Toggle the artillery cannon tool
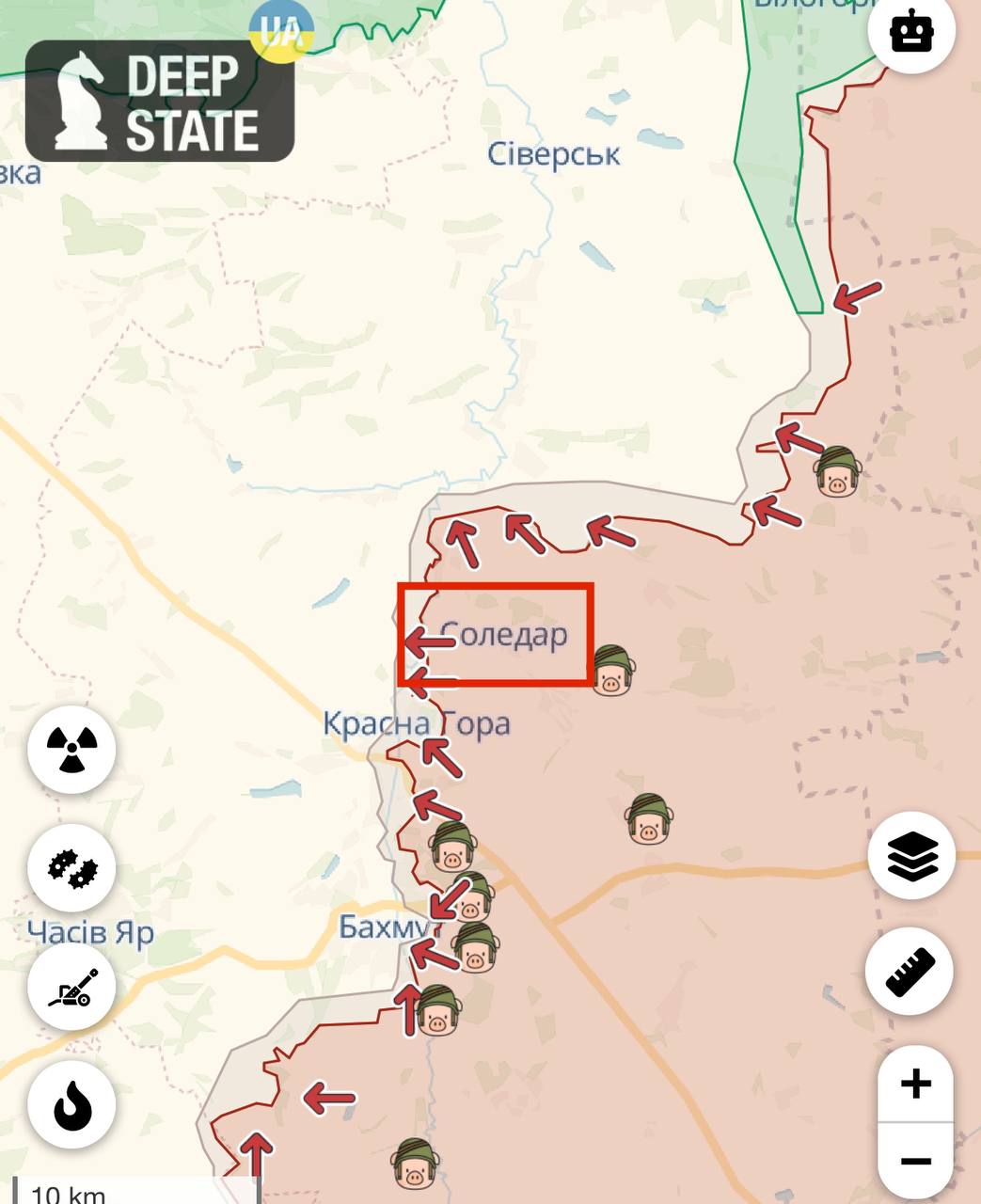The width and height of the screenshot is (981, 1204). (x=72, y=987)
